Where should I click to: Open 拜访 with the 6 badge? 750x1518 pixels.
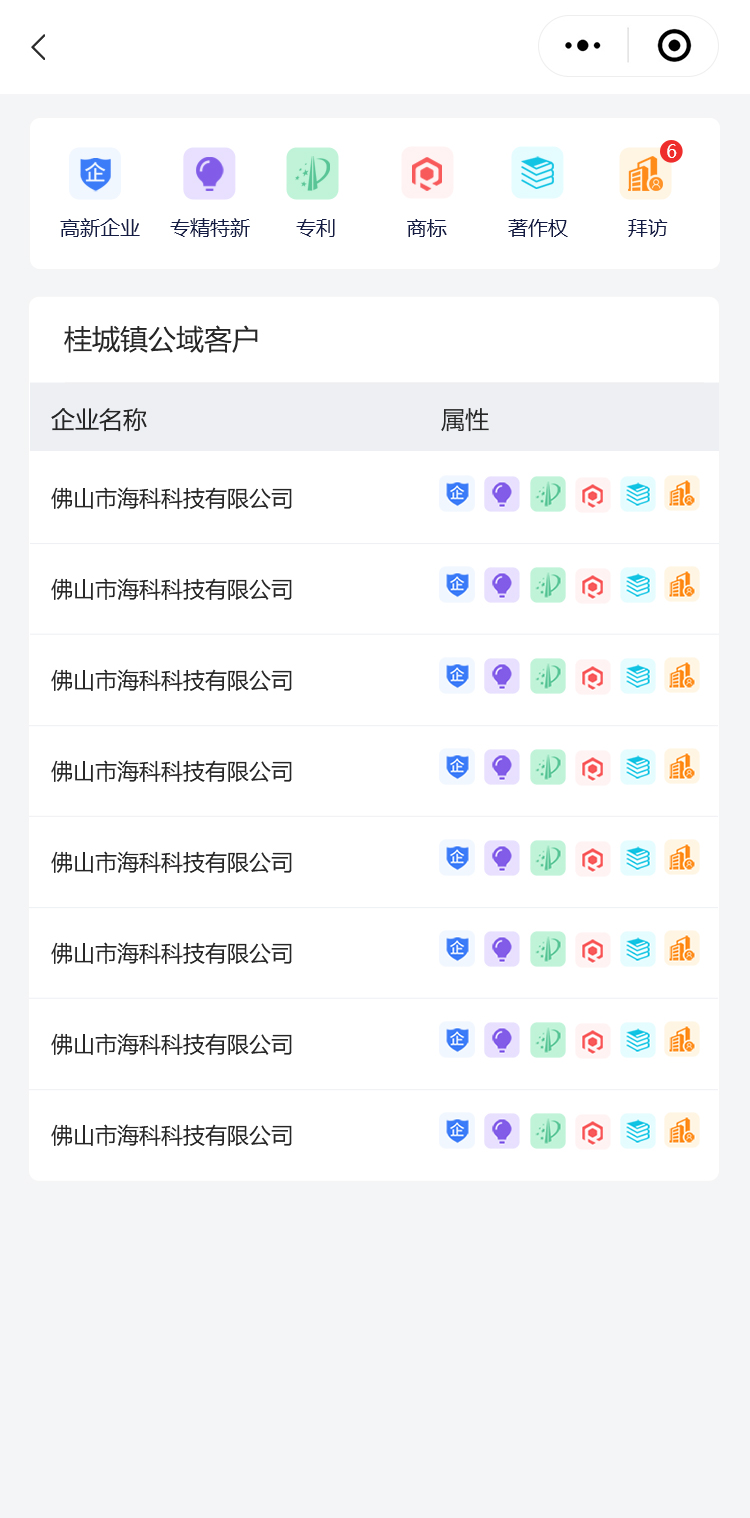pyautogui.click(x=645, y=192)
